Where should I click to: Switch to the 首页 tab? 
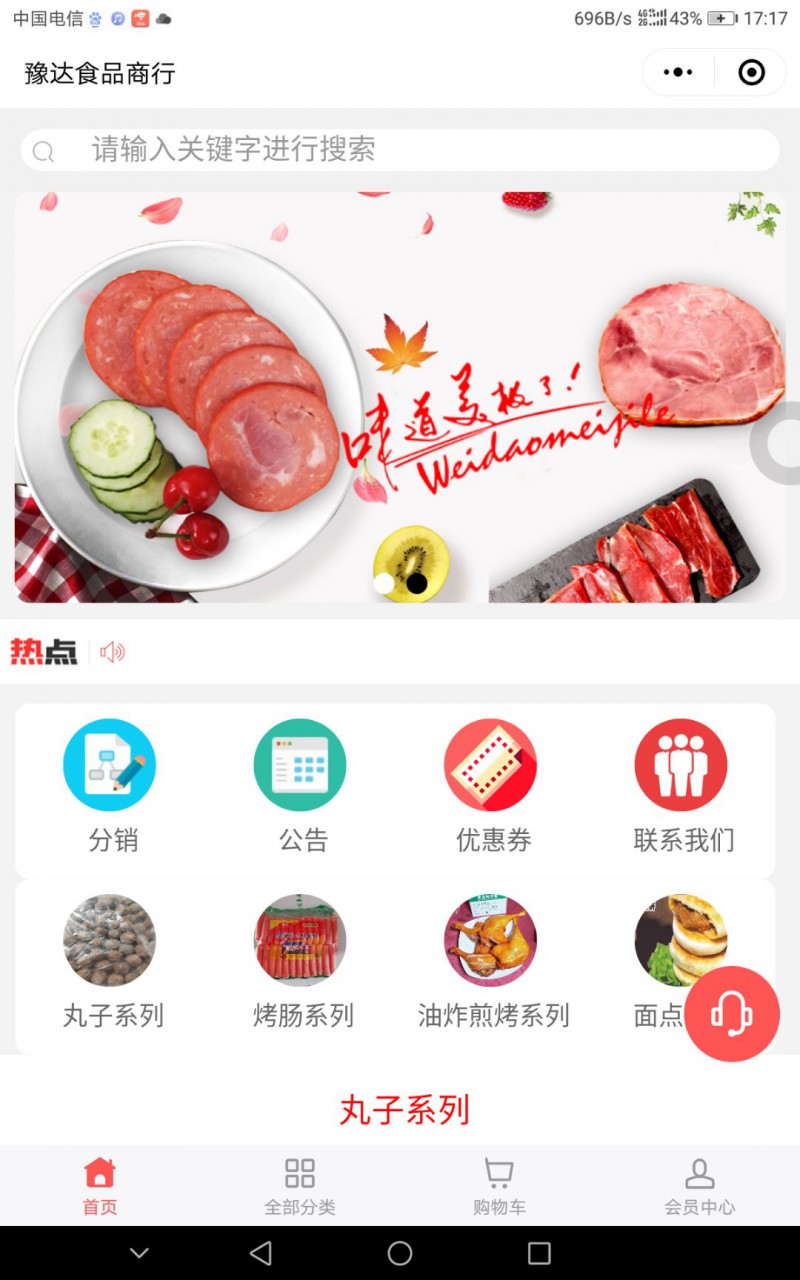pyautogui.click(x=100, y=1186)
